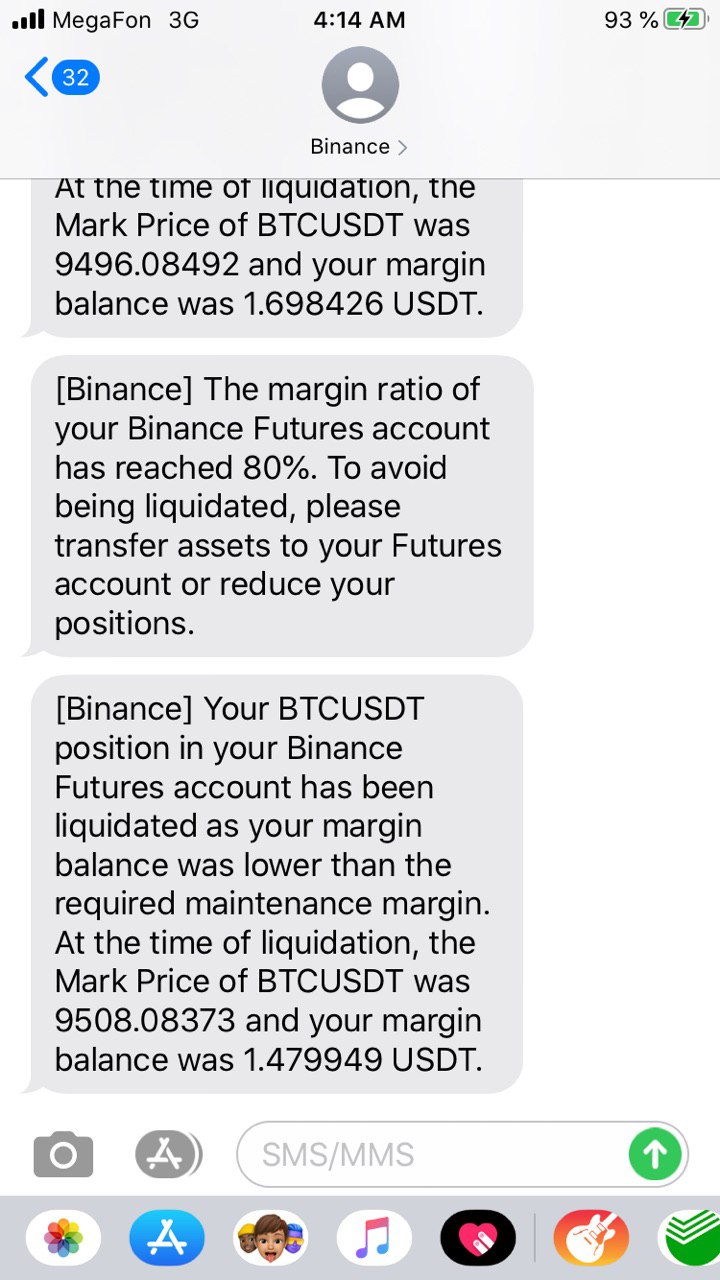The width and height of the screenshot is (720, 1280).
Task: Open the App Store iMessage app
Action: point(167,1238)
